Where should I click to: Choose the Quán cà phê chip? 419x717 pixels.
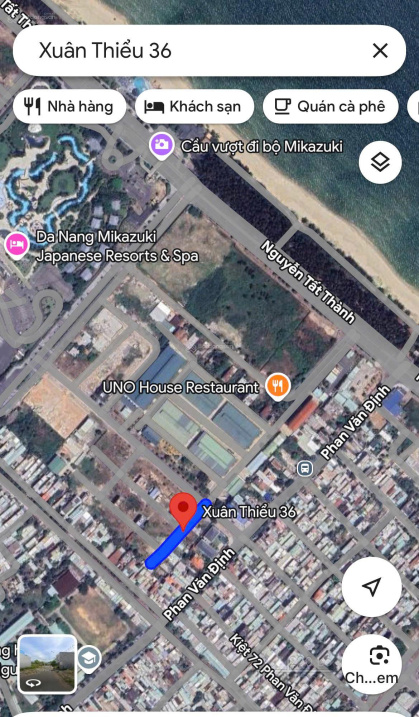pos(330,107)
